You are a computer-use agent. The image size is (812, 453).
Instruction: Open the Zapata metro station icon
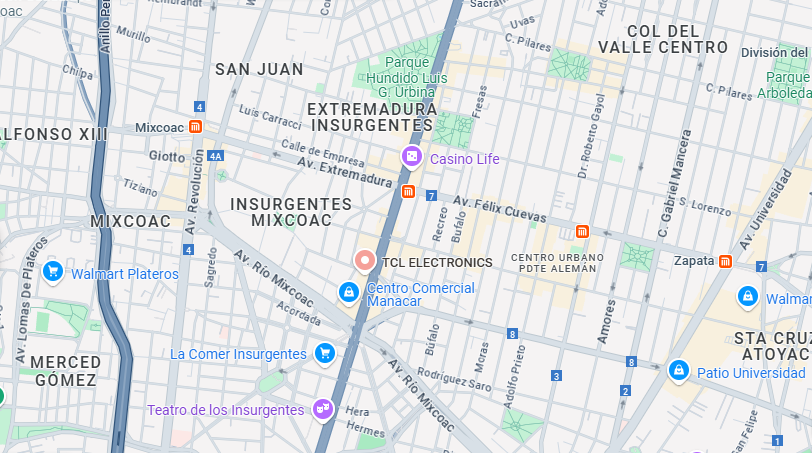tap(726, 261)
